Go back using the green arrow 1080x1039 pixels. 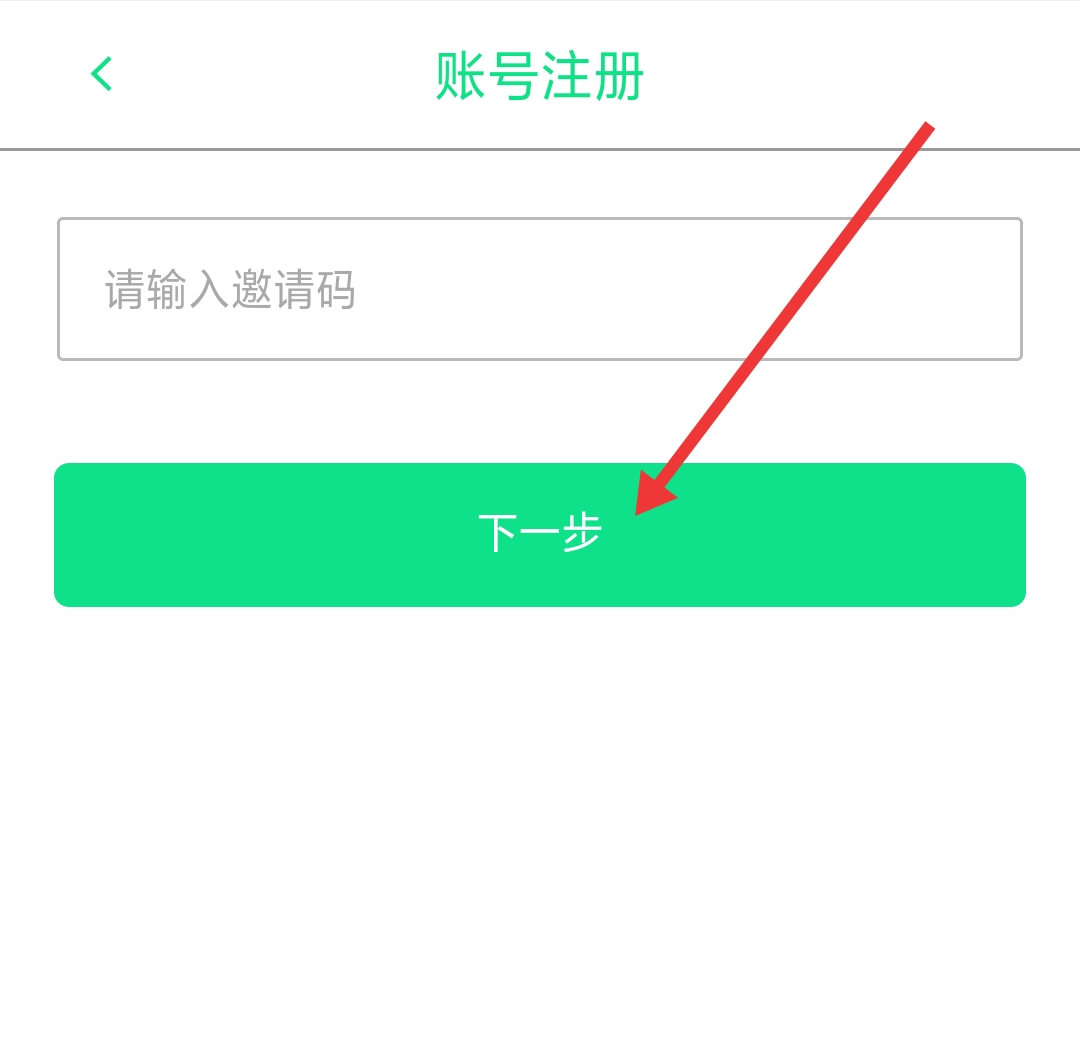101,74
